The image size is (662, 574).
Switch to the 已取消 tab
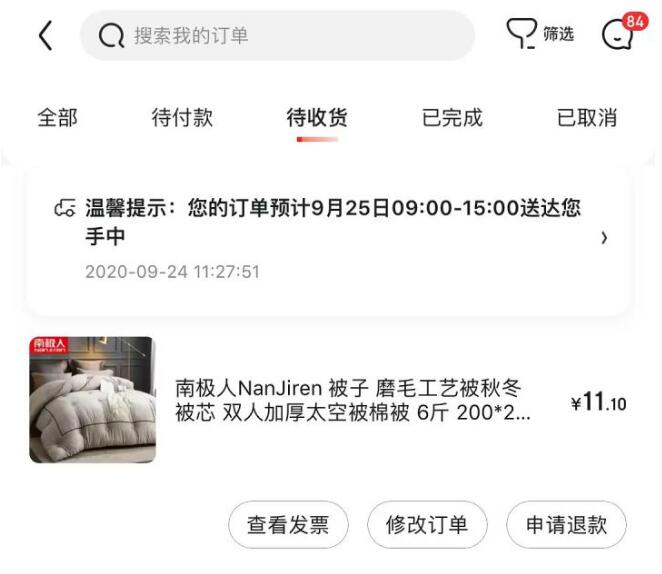coord(587,117)
